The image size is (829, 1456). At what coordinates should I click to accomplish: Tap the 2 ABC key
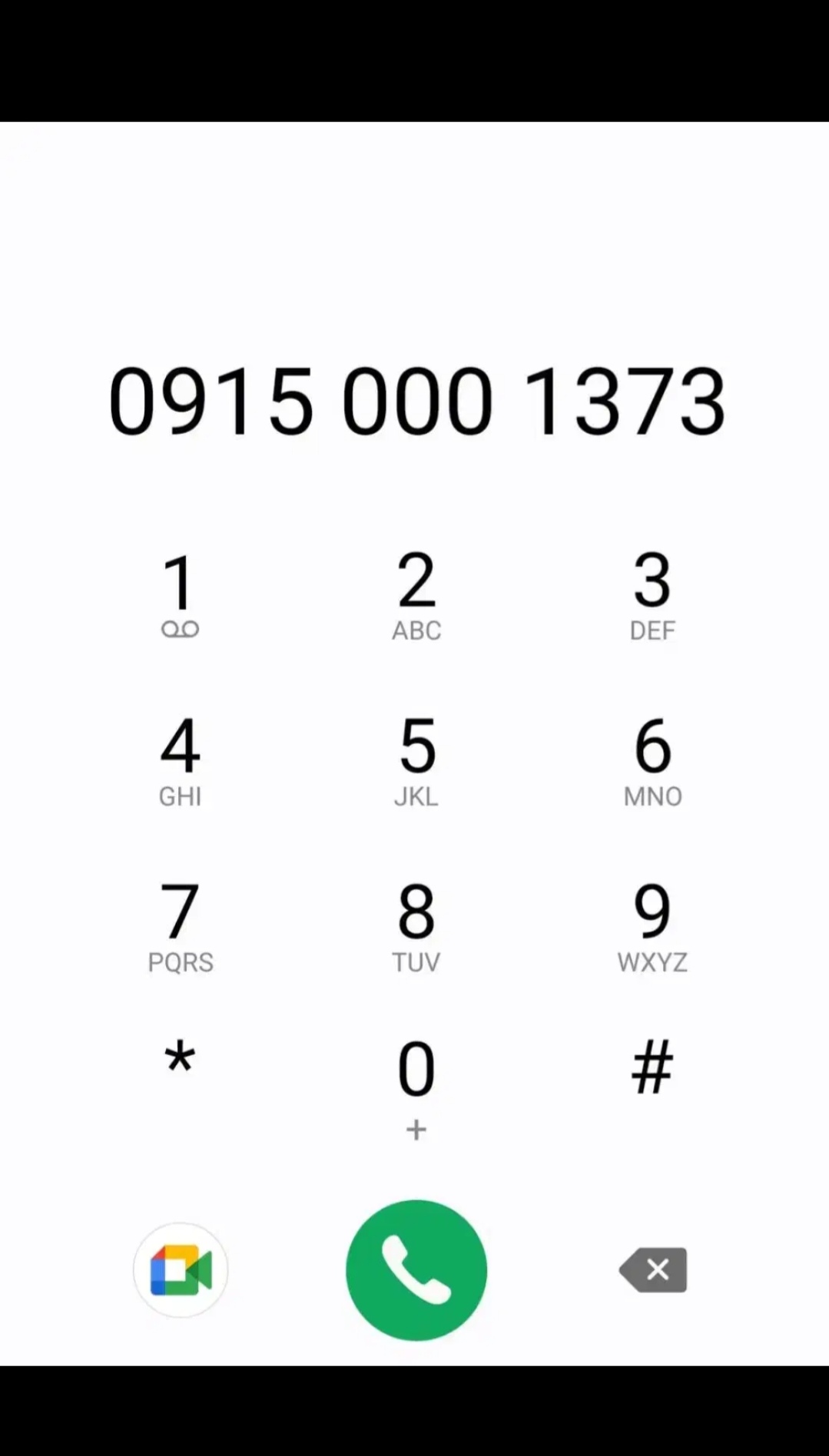pyautogui.click(x=416, y=594)
